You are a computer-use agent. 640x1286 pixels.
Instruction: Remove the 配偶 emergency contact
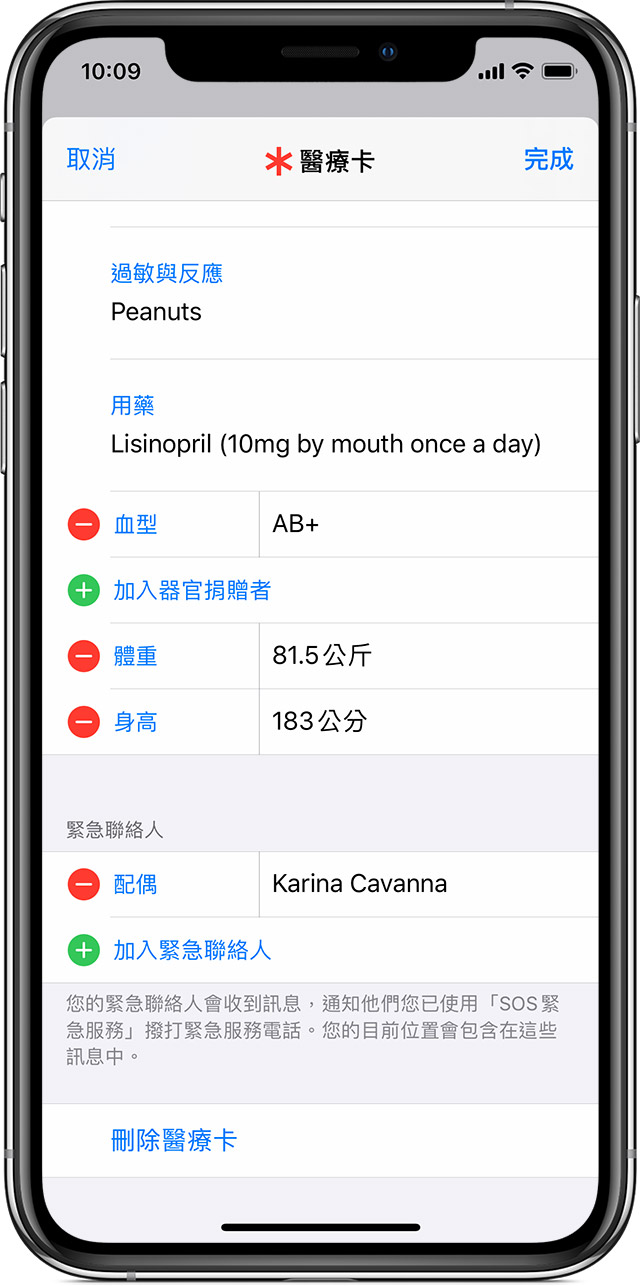(84, 885)
